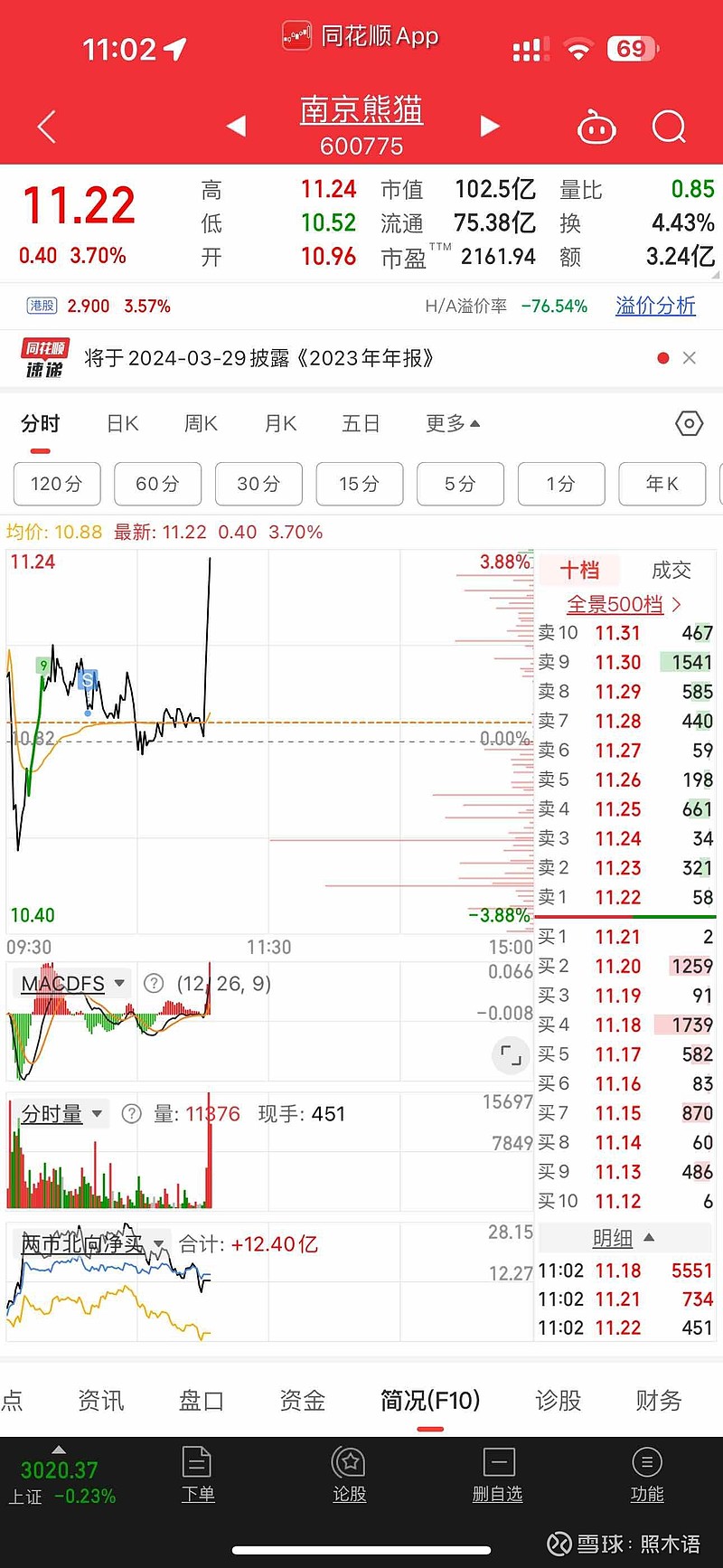Switch to the 周K chart tab
The image size is (723, 1568).
(x=201, y=423)
